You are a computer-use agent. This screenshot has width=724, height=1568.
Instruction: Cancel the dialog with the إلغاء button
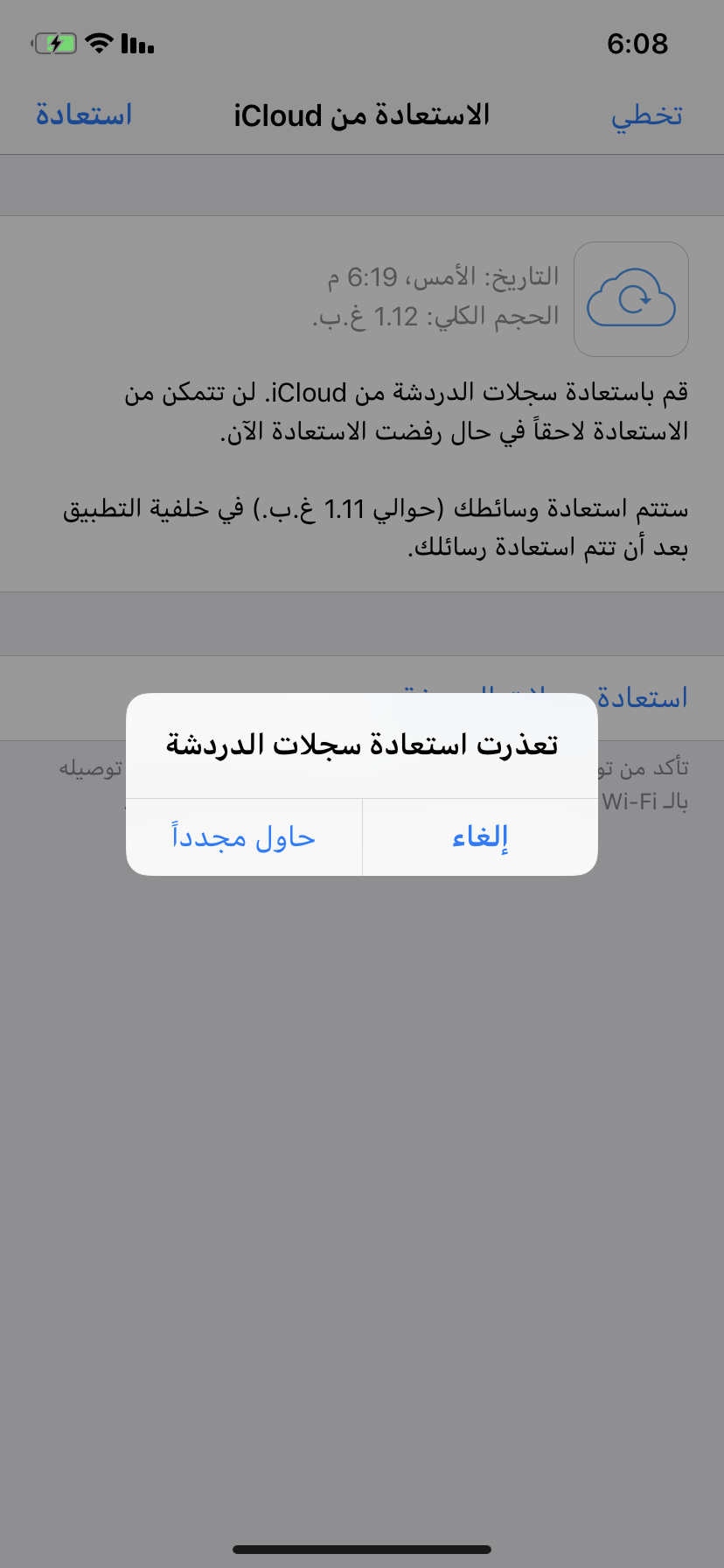click(x=480, y=837)
